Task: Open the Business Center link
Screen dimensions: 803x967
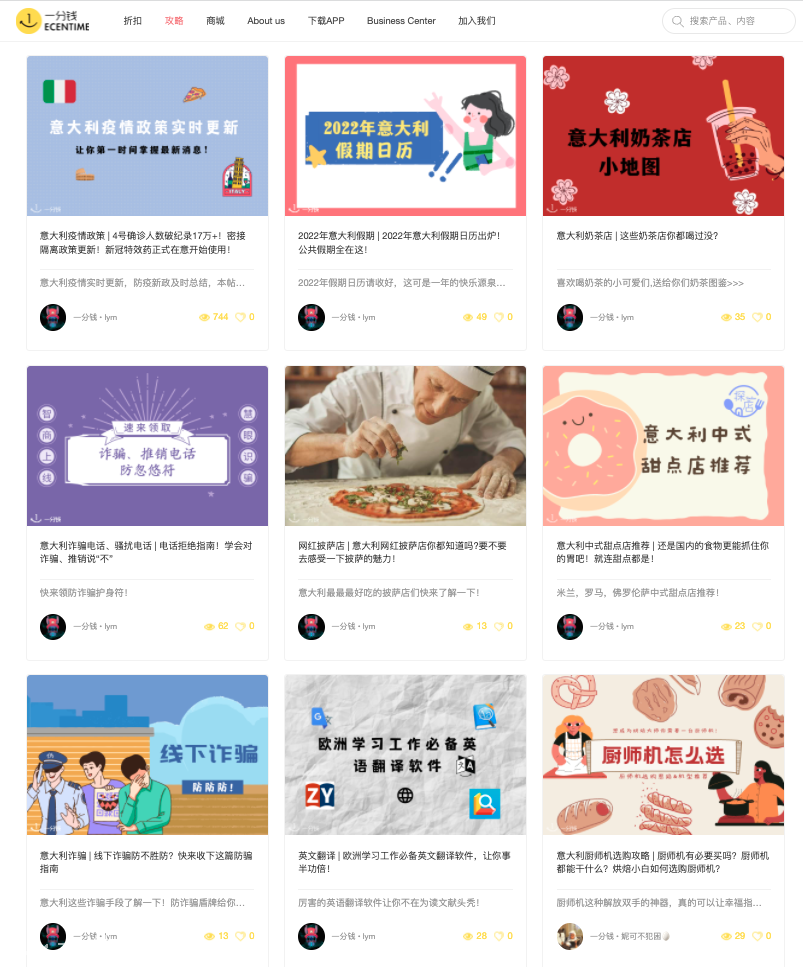Action: tap(401, 20)
